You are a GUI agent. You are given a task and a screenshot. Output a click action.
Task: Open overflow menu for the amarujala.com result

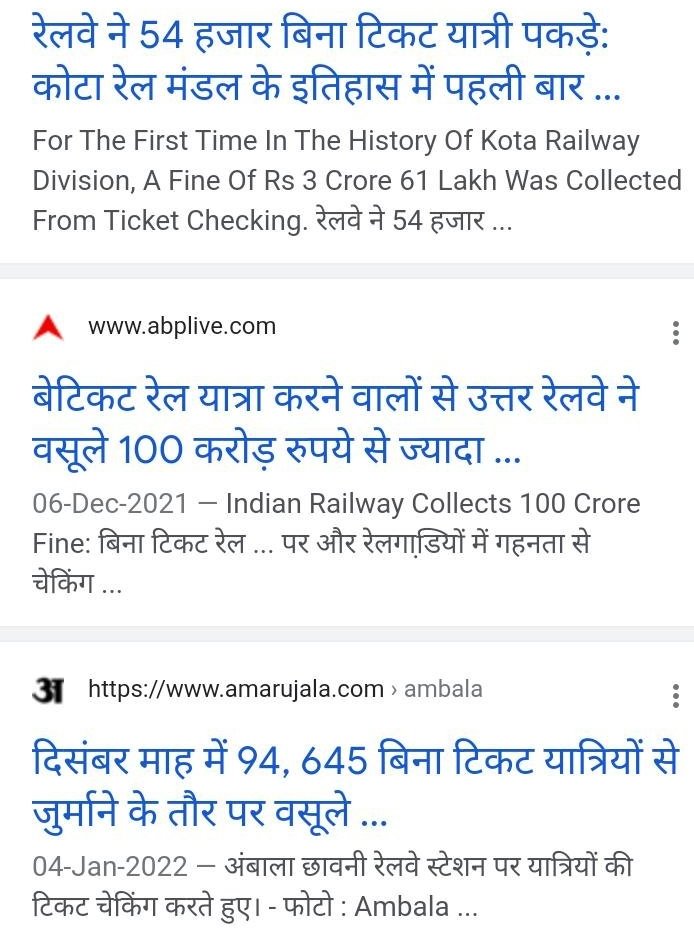point(676,695)
